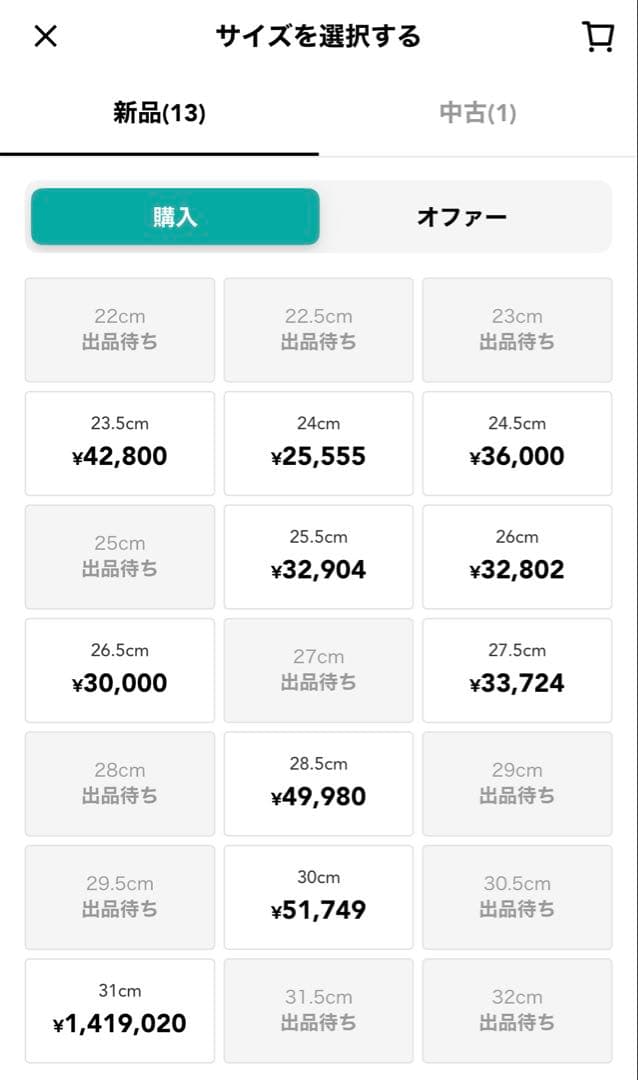The height and width of the screenshot is (1080, 638).
Task: Tap the 32cm 出品待ち size tile
Action: 517,1010
